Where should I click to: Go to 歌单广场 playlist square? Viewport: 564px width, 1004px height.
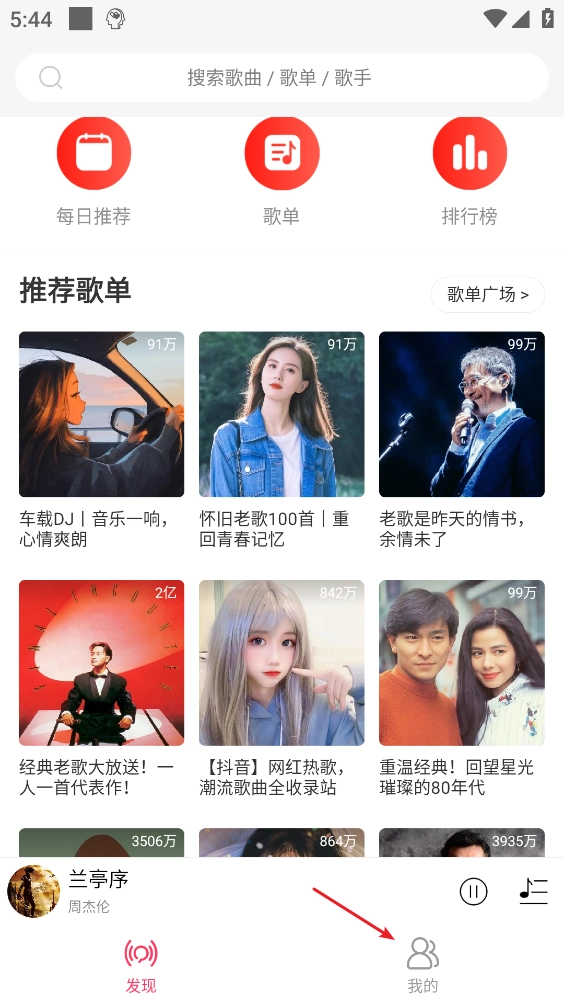click(488, 295)
